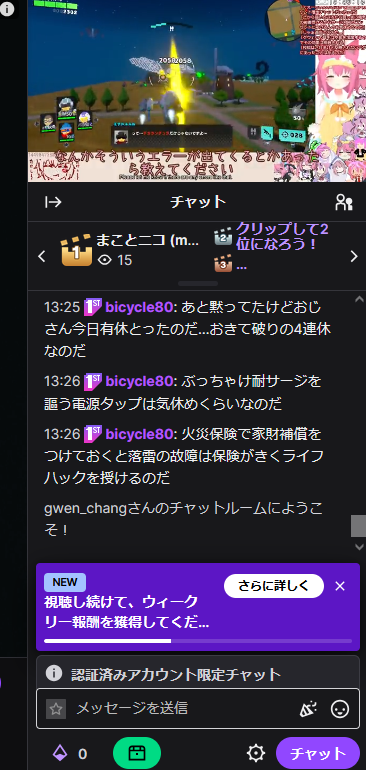This screenshot has width=366, height=770.
Task: Open the emote picker smiley icon
Action: pos(340,709)
